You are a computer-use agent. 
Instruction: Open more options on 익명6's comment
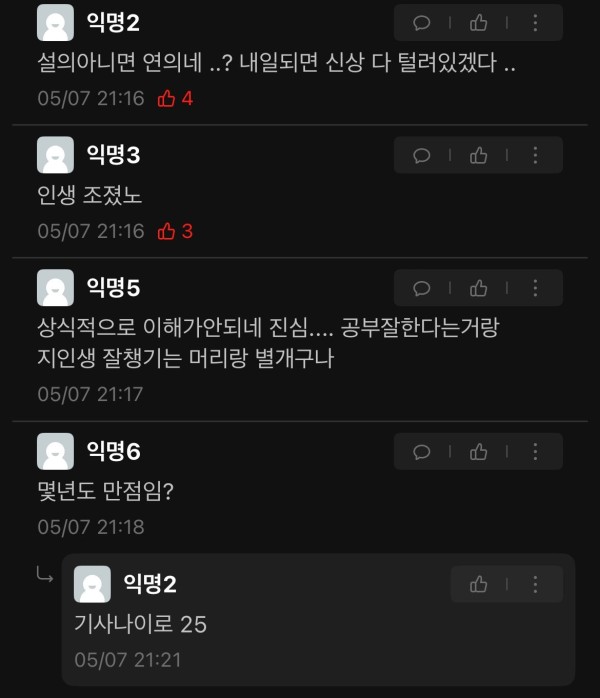(535, 452)
